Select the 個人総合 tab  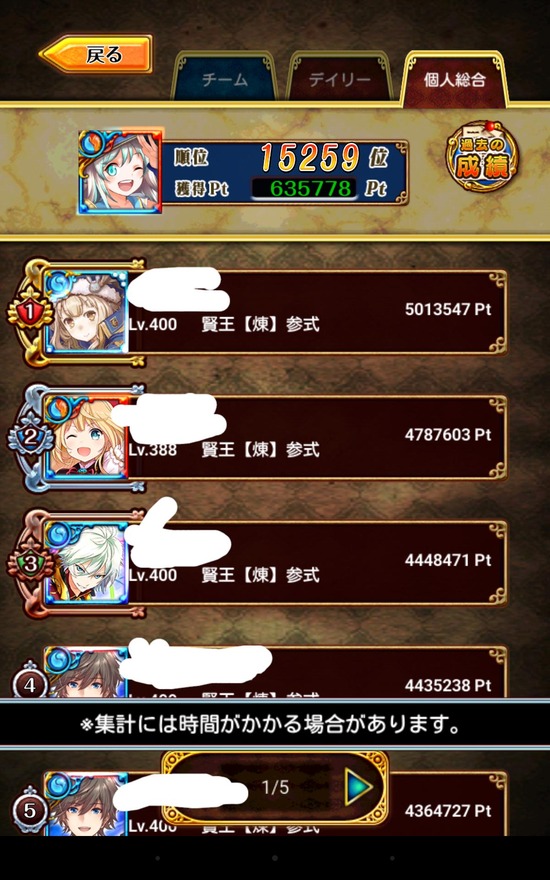455,77
